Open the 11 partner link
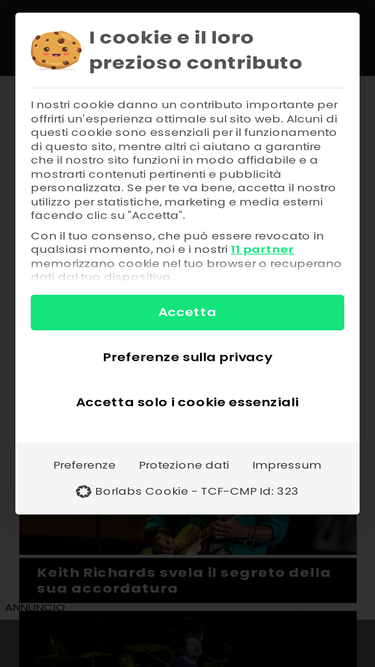Screen dimensions: 375x667 pyautogui.click(x=262, y=249)
